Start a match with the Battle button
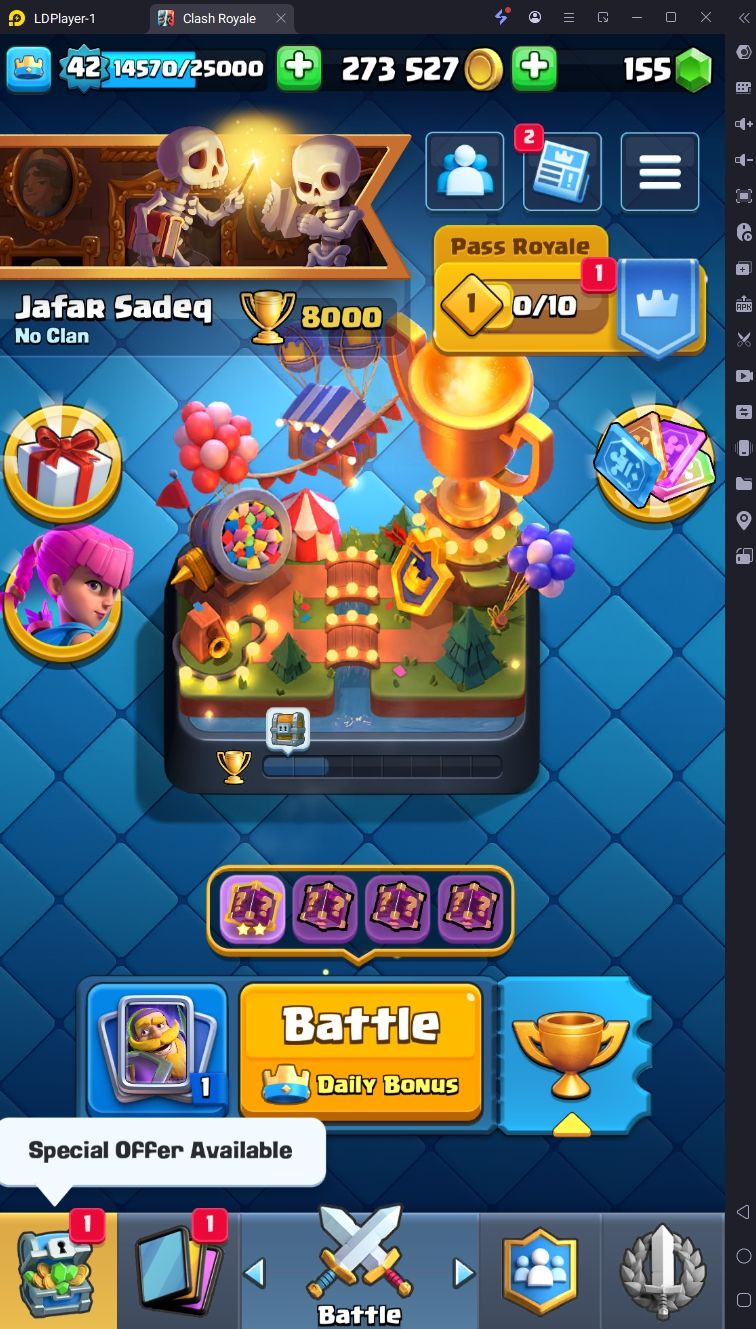The height and width of the screenshot is (1329, 756). pyautogui.click(x=360, y=1050)
